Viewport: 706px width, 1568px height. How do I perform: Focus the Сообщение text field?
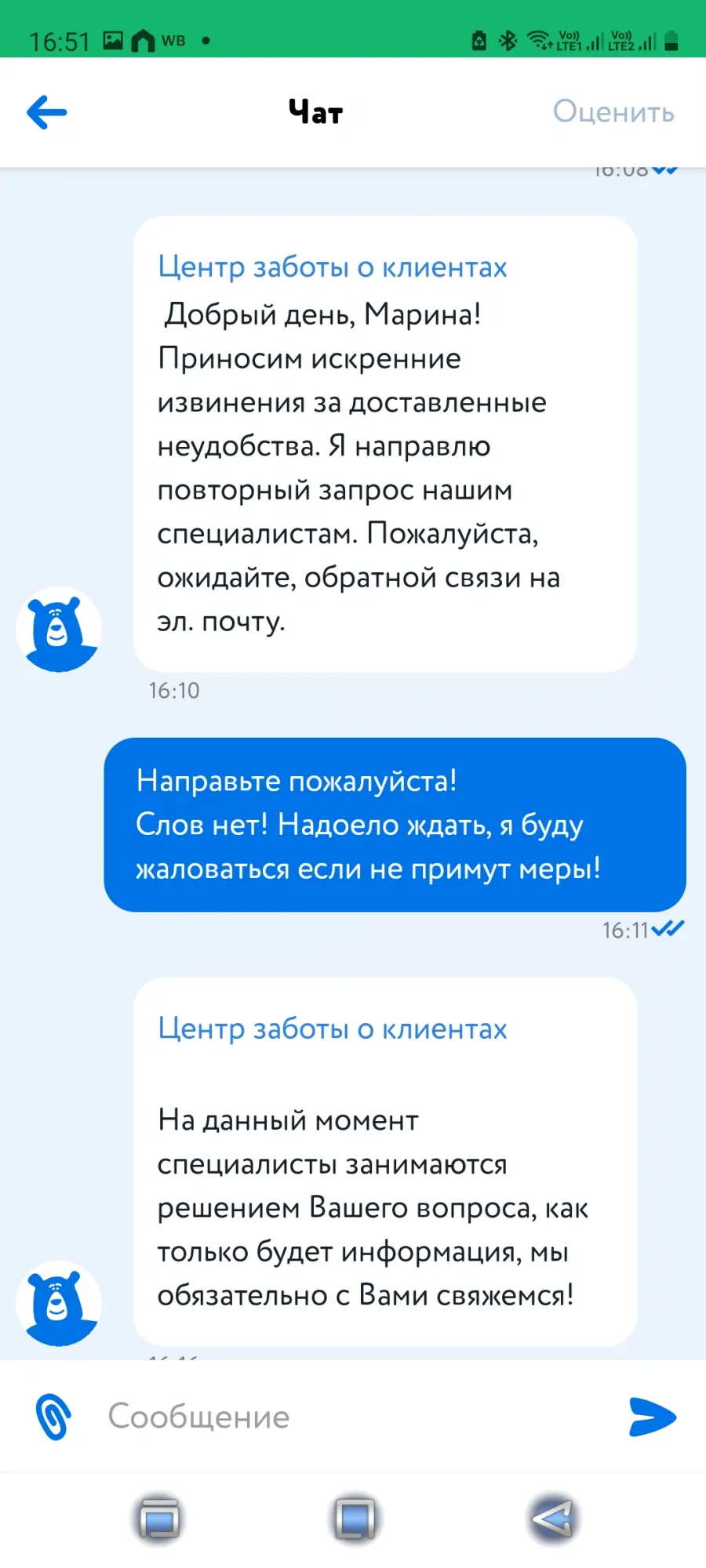[x=353, y=1417]
